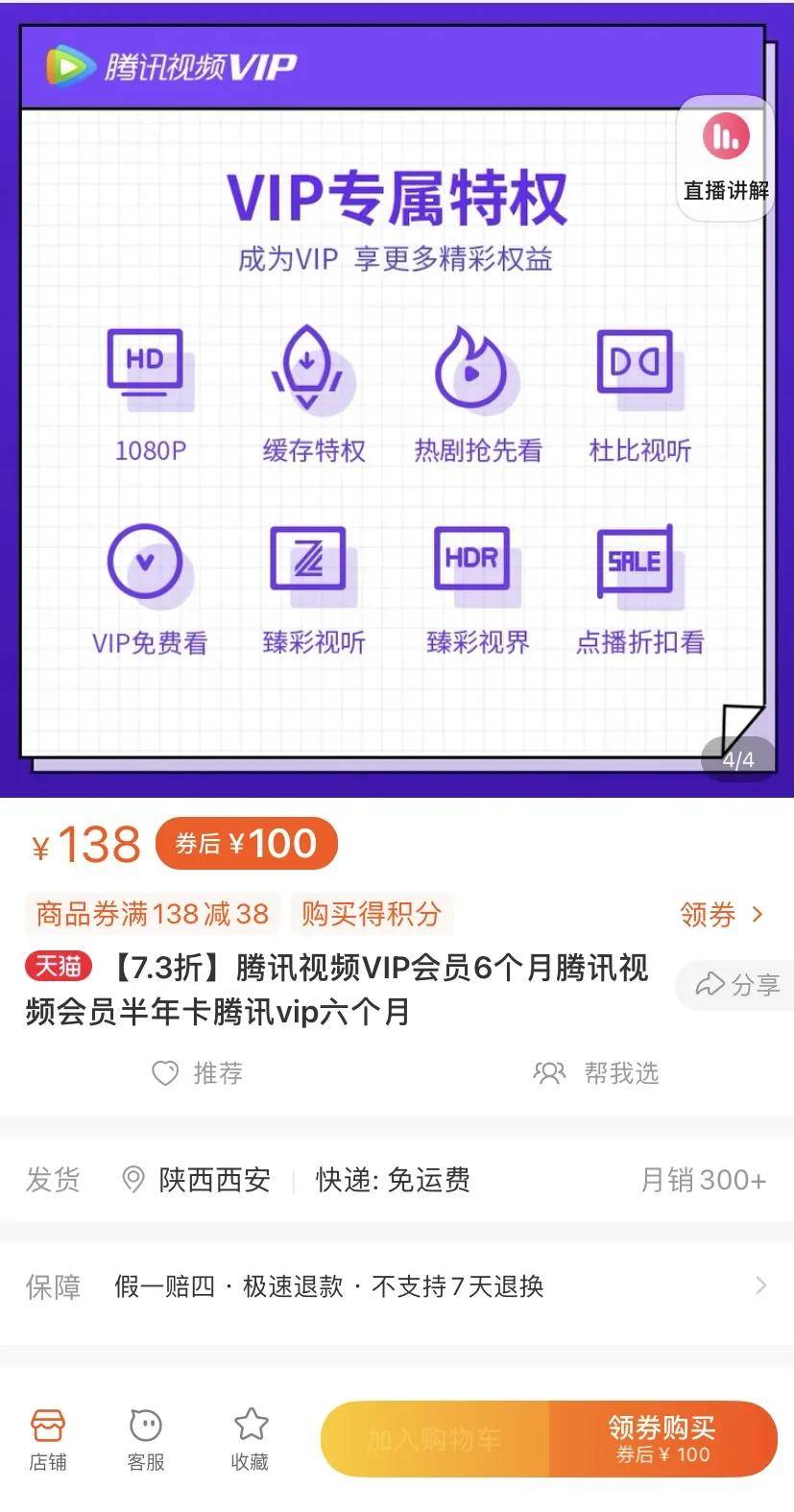Add to cart with 加入购物车
The height and width of the screenshot is (1512, 794).
434,1439
